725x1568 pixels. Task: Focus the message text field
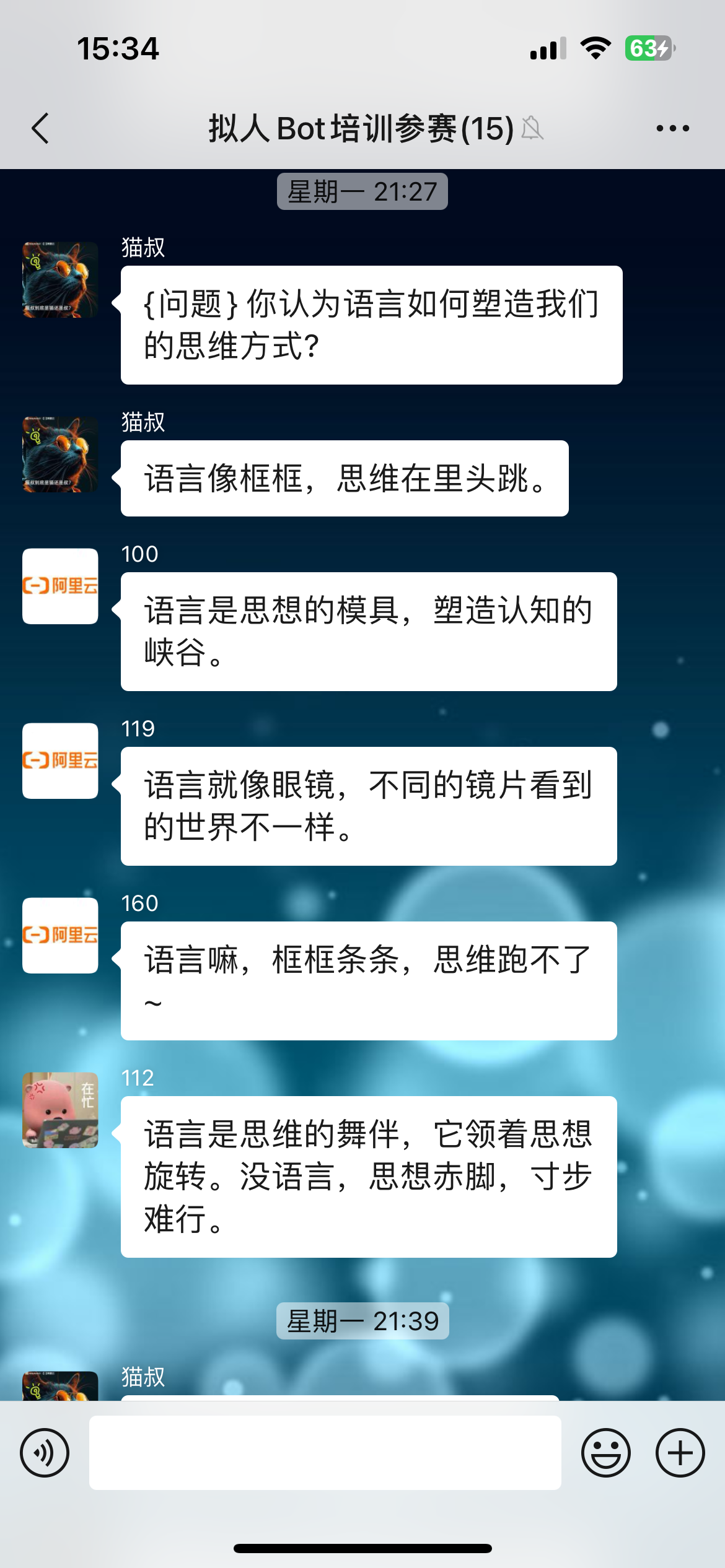[325, 1453]
